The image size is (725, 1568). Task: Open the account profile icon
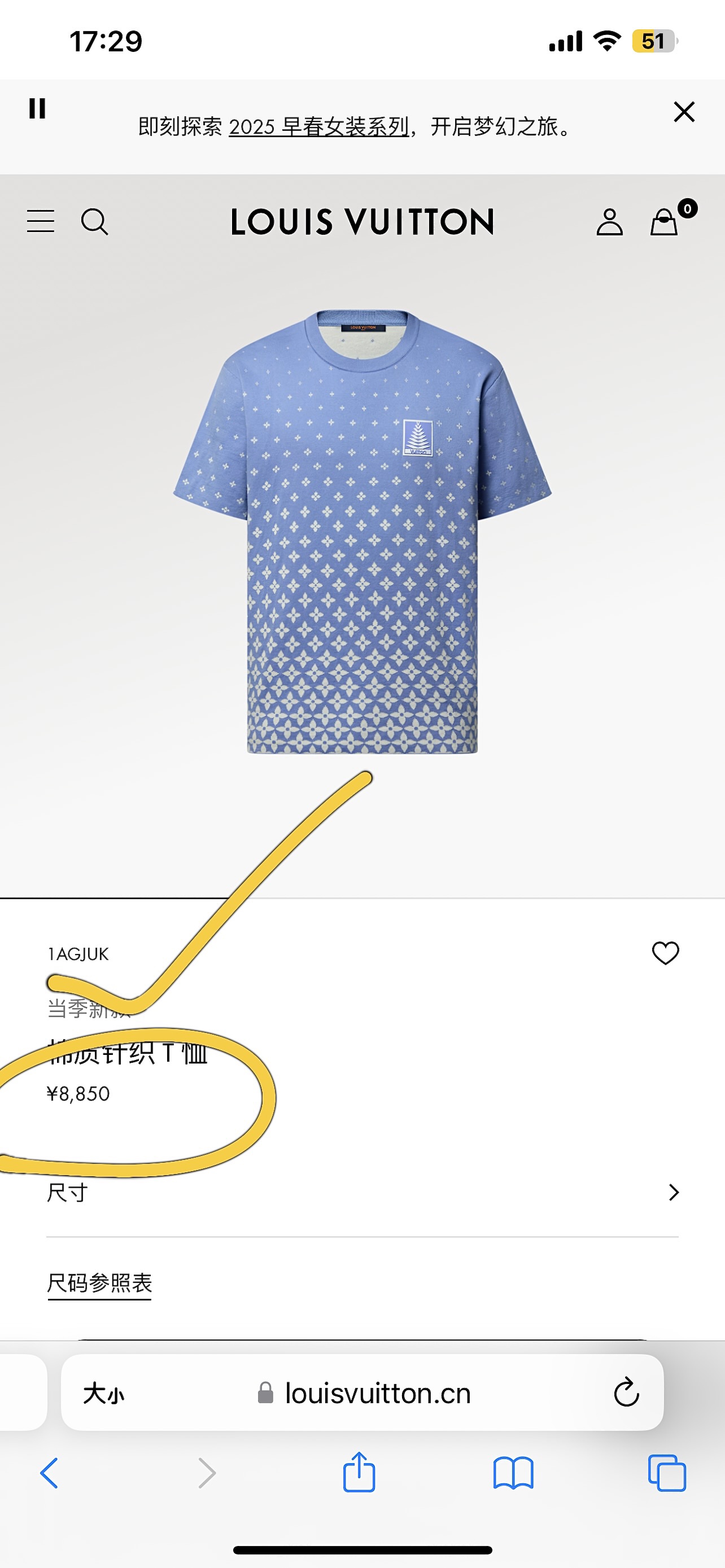coord(609,222)
